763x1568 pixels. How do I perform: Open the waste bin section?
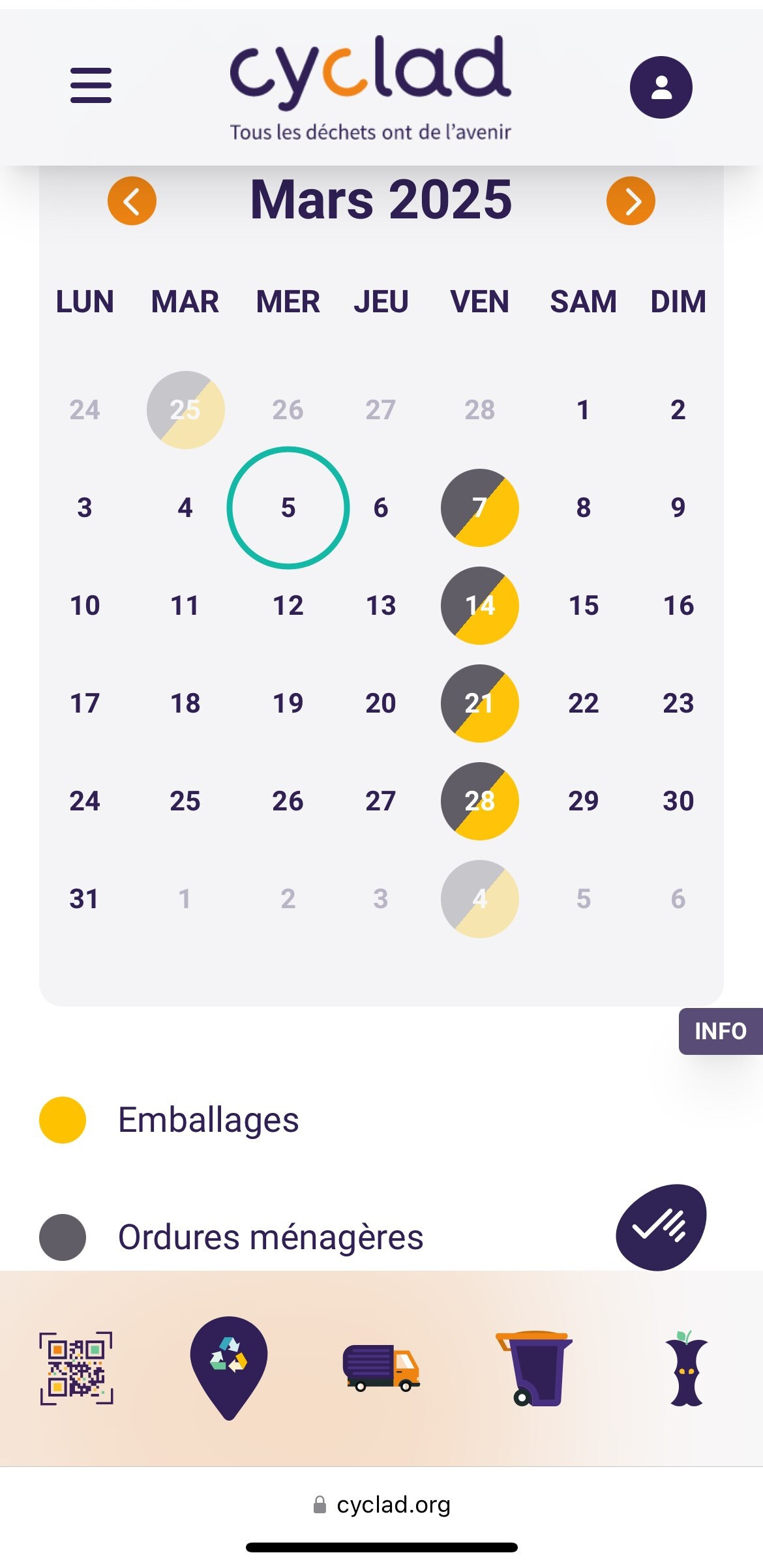(x=534, y=1367)
